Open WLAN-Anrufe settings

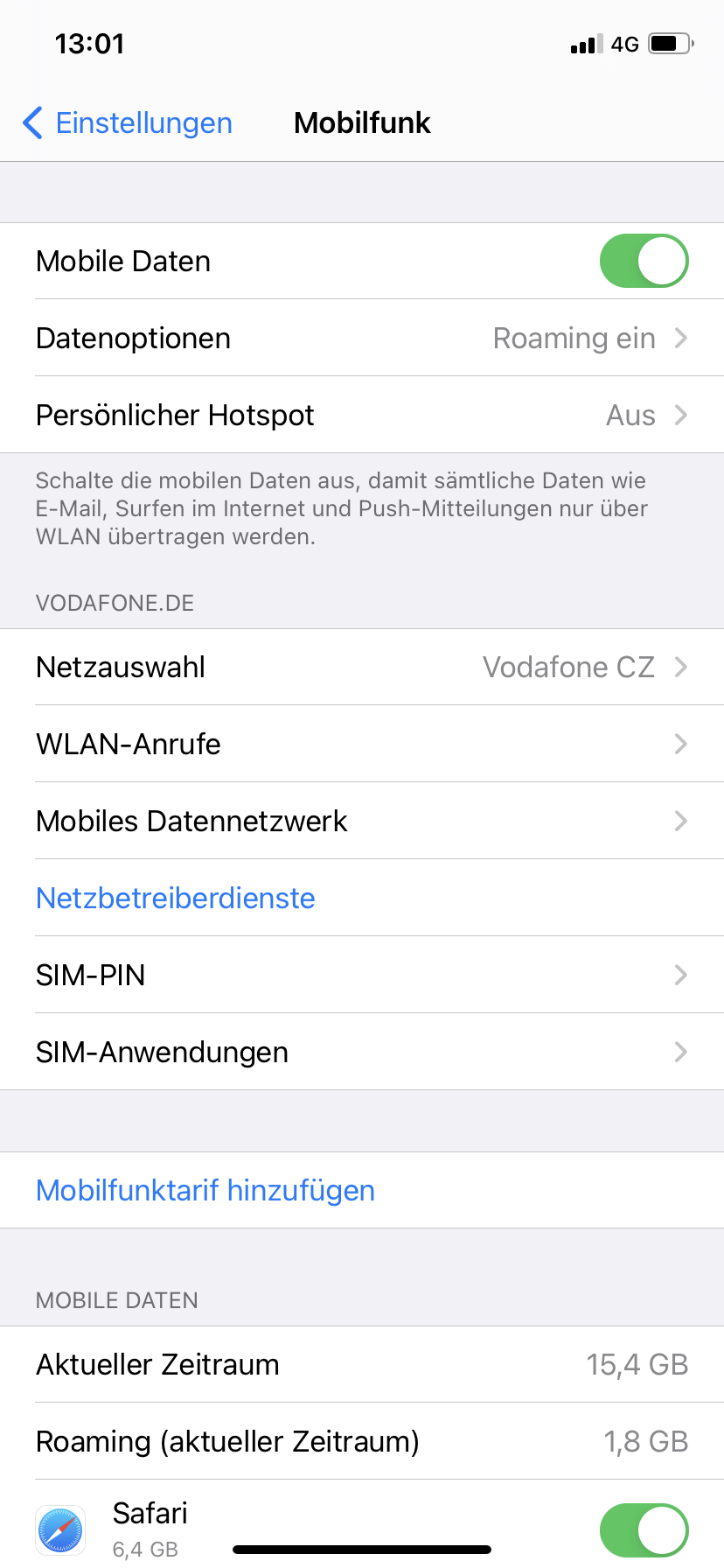point(362,744)
